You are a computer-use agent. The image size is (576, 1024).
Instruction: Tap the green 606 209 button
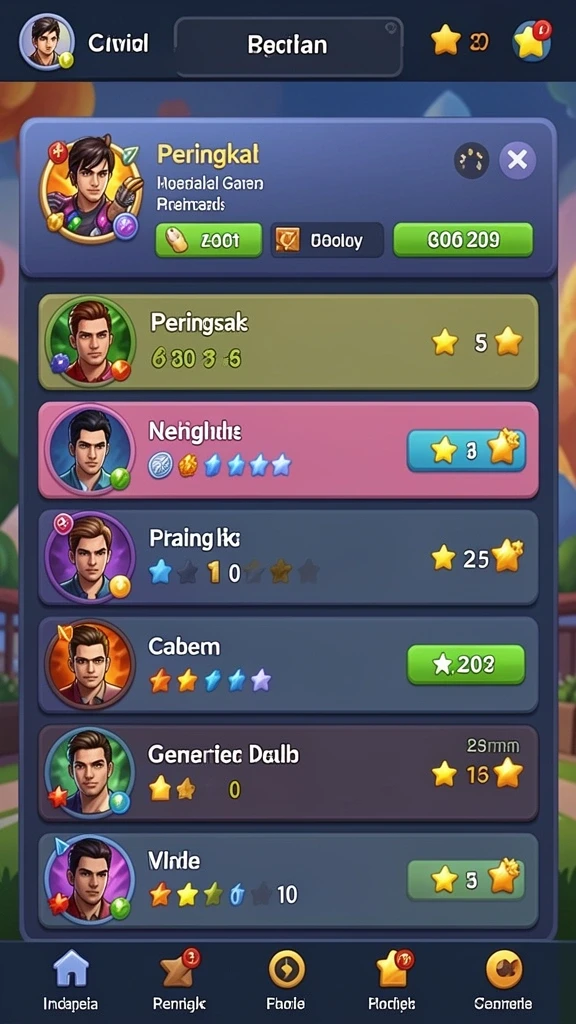point(463,240)
